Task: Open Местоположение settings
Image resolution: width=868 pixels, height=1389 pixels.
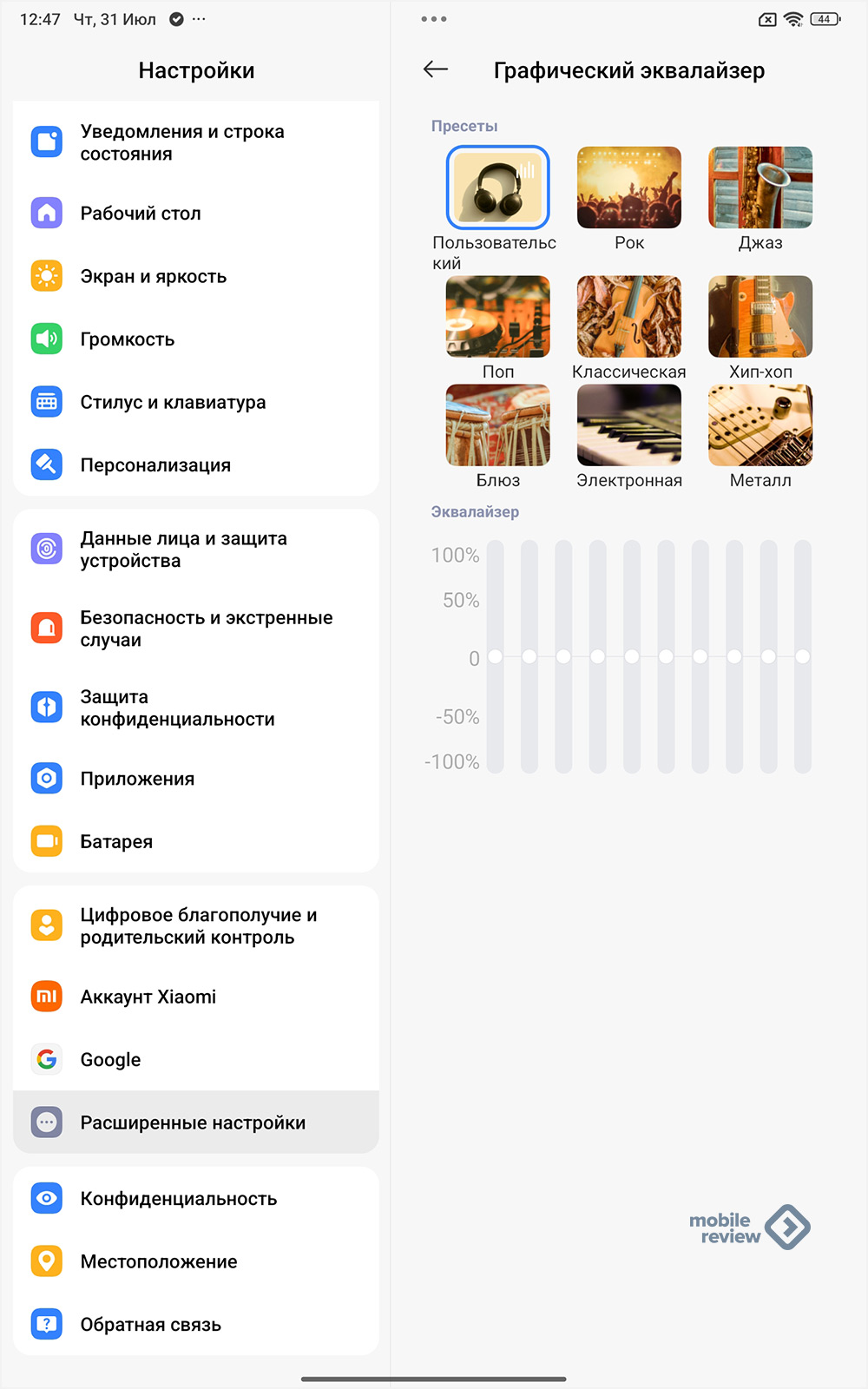Action: click(196, 1261)
